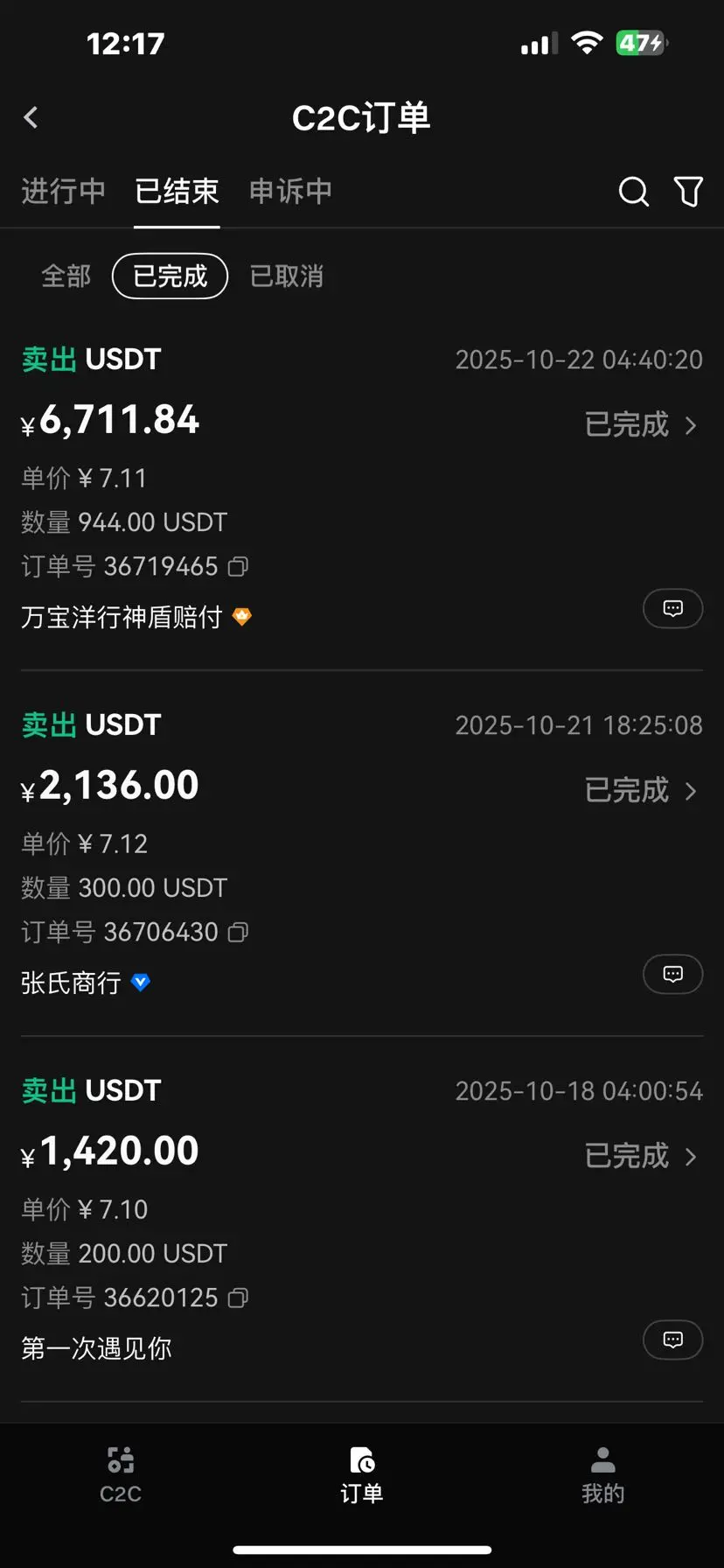Chat with 万宝洋行神盾赔付
Screen dimensions: 724x1568
[672, 609]
